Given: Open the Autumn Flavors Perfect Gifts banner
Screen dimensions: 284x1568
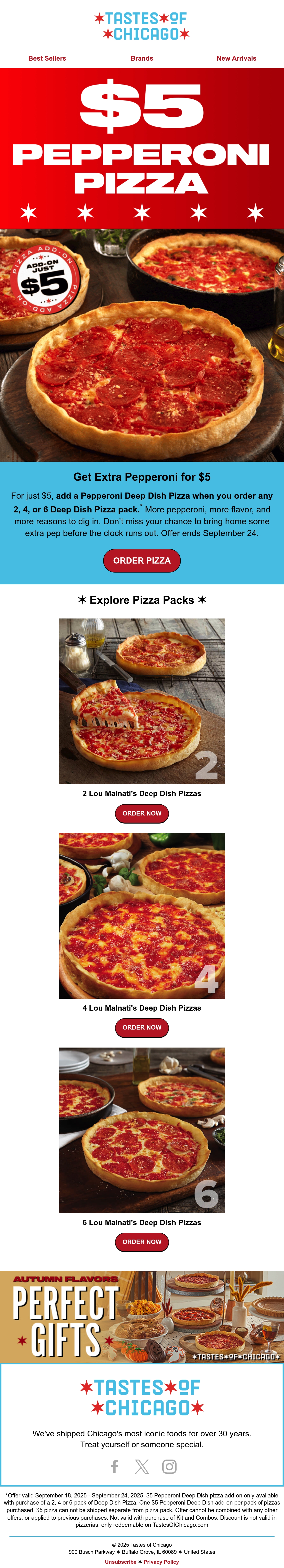Looking at the screenshot, I should click(x=142, y=1317).
